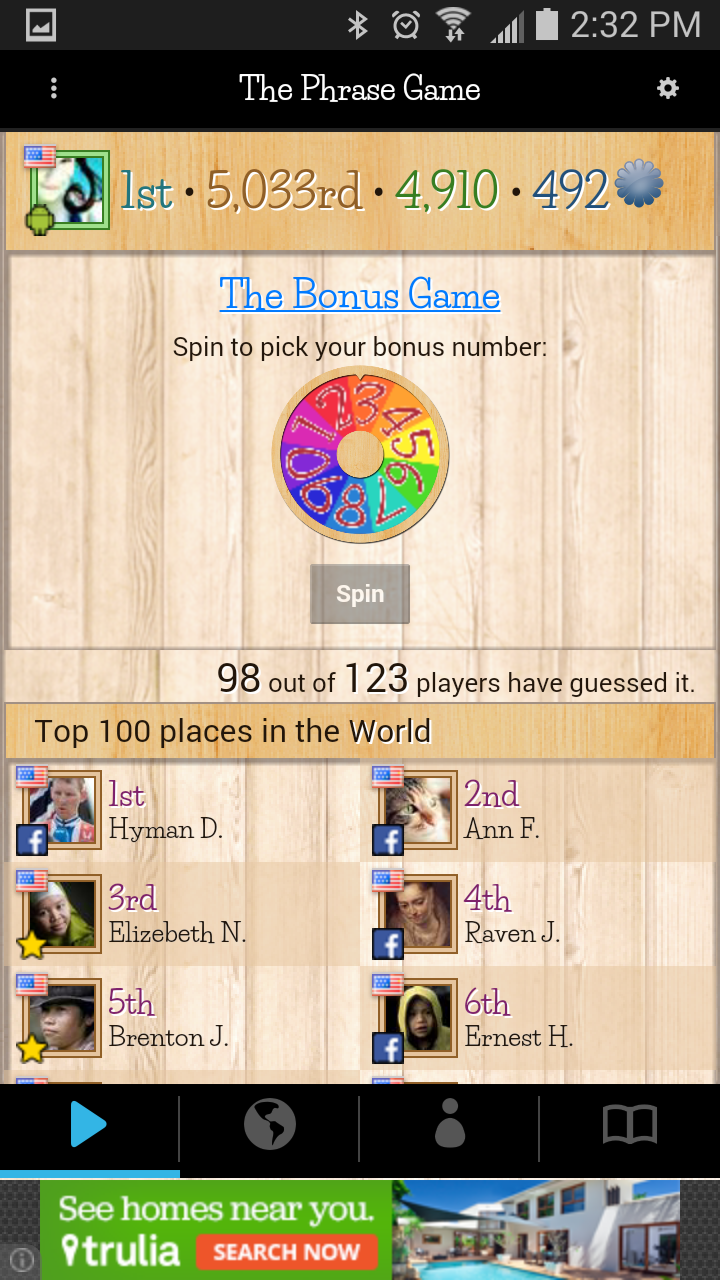Image resolution: width=720 pixels, height=1280 pixels.
Task: Open your own profile picture
Action: (68, 189)
